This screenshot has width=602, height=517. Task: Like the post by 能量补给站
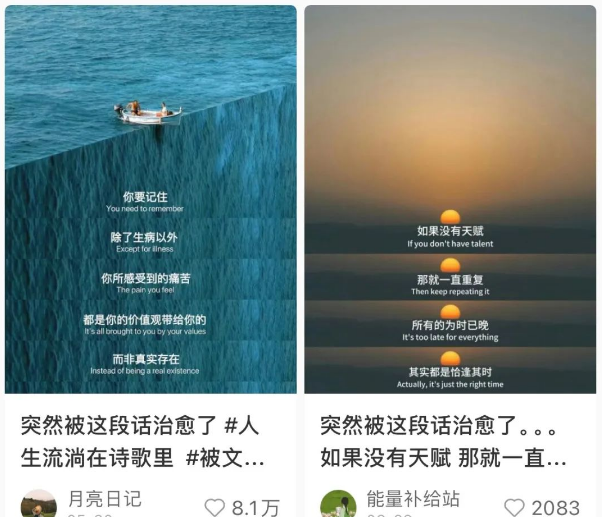[514, 507]
